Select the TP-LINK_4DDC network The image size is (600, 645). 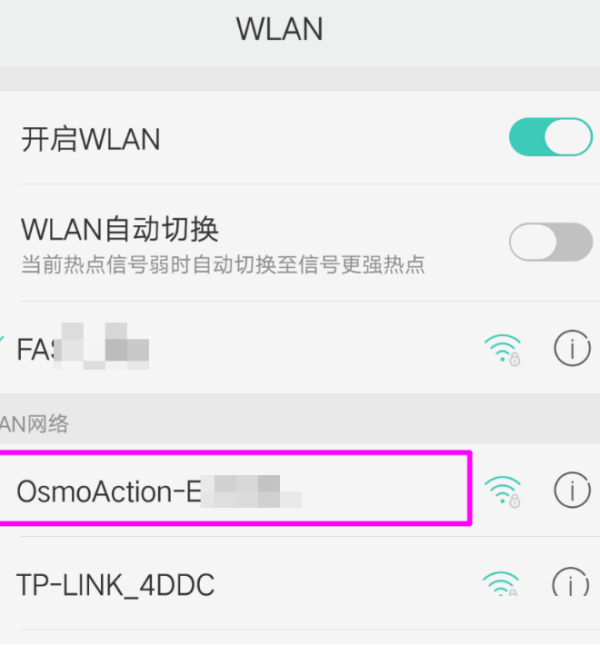coord(240,584)
